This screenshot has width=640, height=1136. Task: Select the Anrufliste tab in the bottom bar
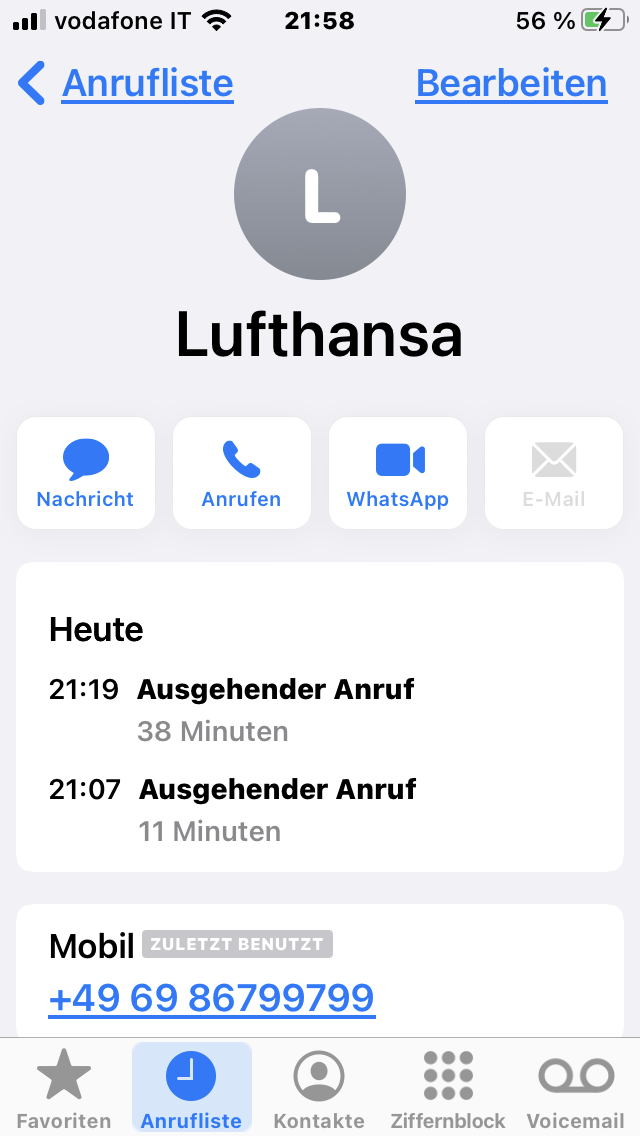pos(191,1088)
